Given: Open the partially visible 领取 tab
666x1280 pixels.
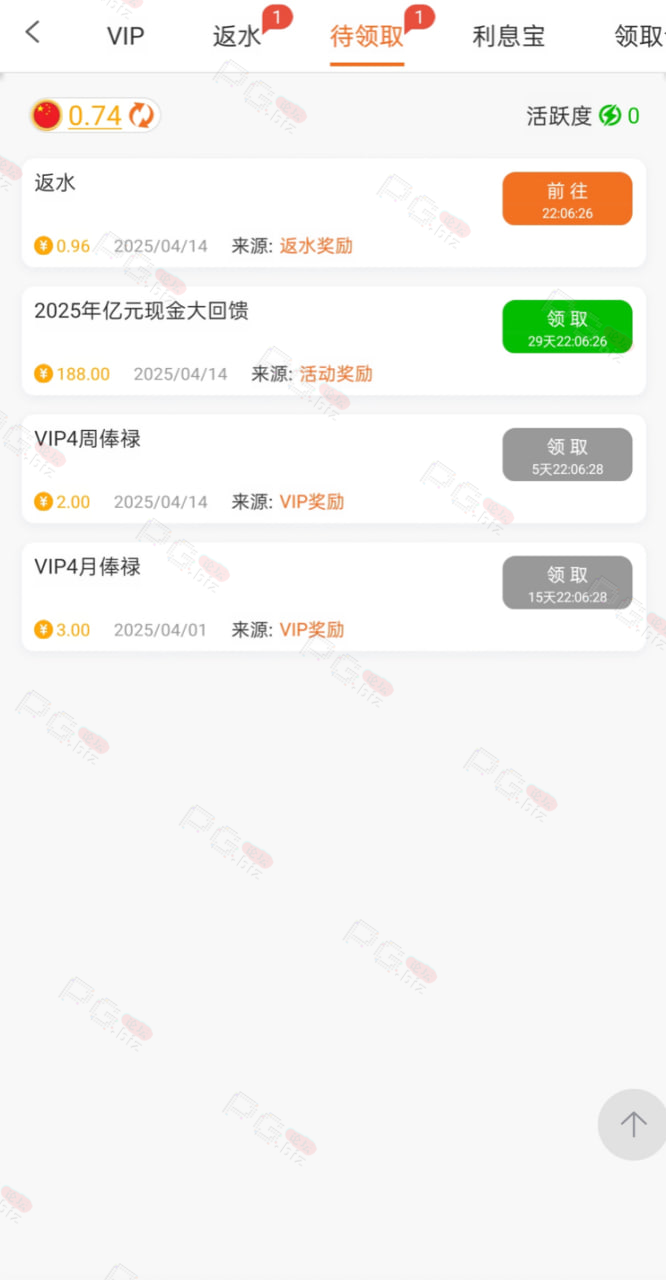Looking at the screenshot, I should coord(640,37).
